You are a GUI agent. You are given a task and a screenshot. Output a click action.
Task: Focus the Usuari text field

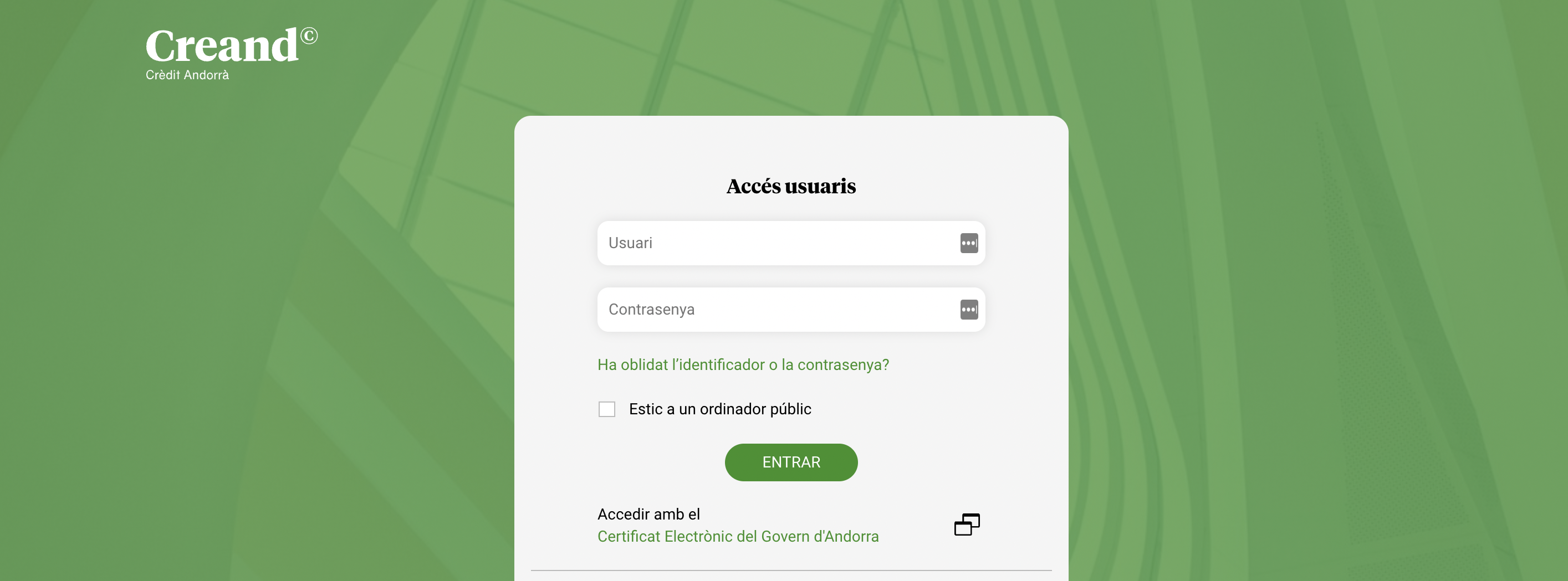point(773,243)
